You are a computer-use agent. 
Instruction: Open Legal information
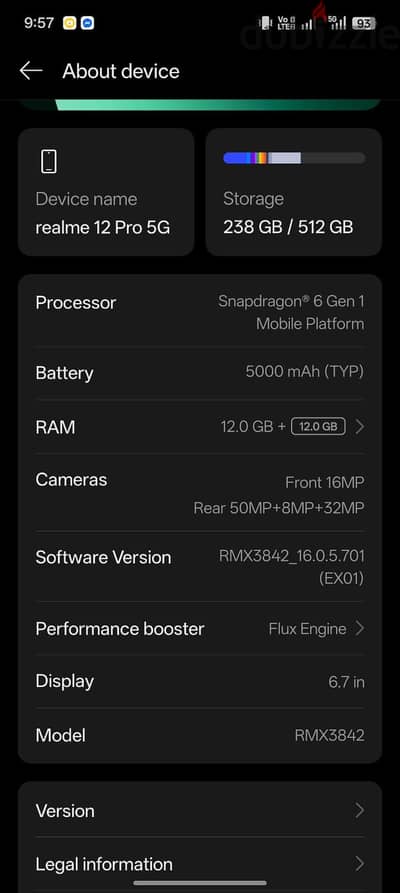(200, 864)
